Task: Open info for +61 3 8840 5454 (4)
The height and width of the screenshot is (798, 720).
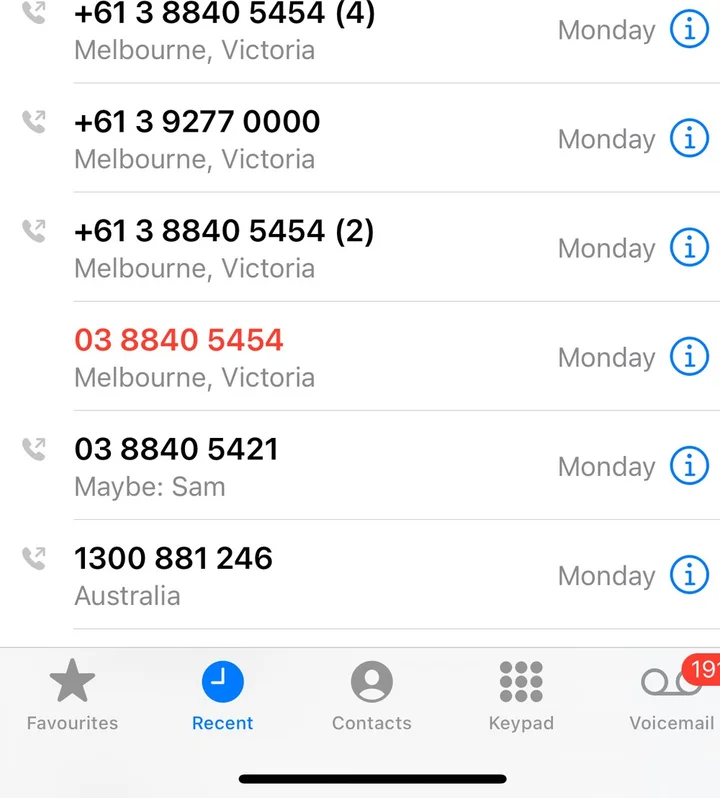Action: pos(688,30)
